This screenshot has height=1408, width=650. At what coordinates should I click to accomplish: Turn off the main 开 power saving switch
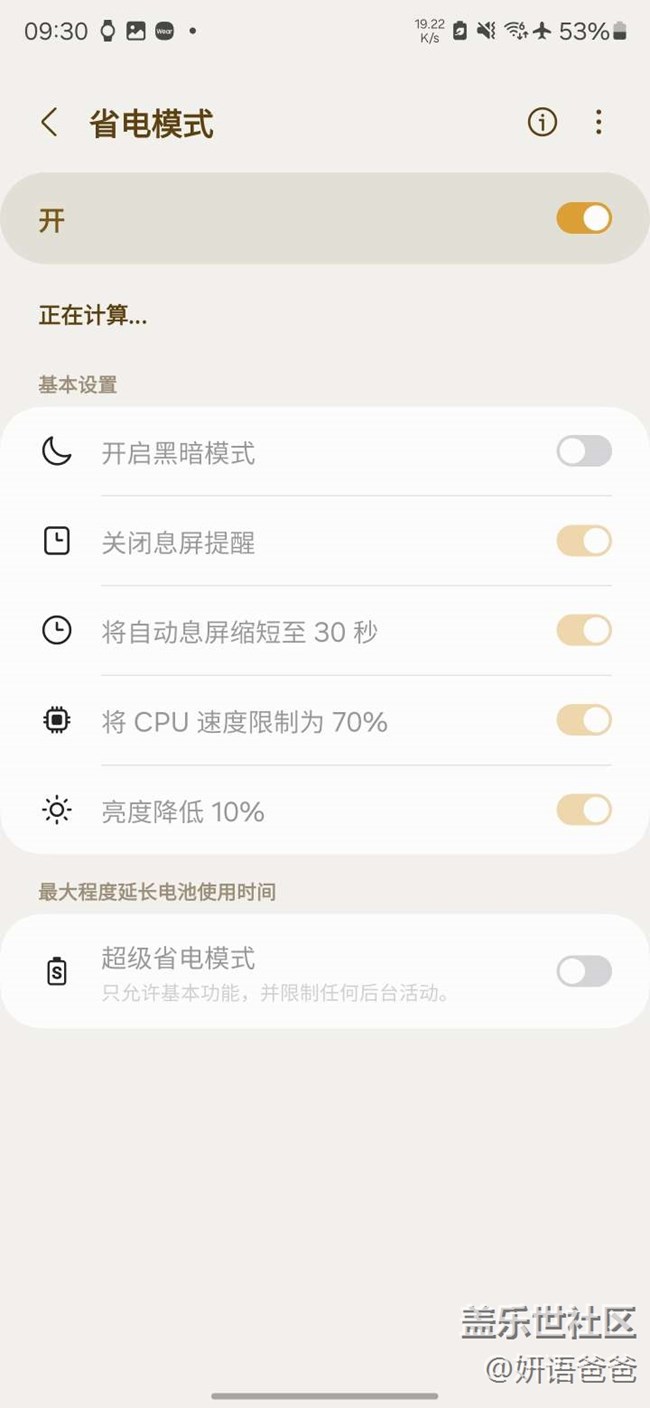click(584, 218)
